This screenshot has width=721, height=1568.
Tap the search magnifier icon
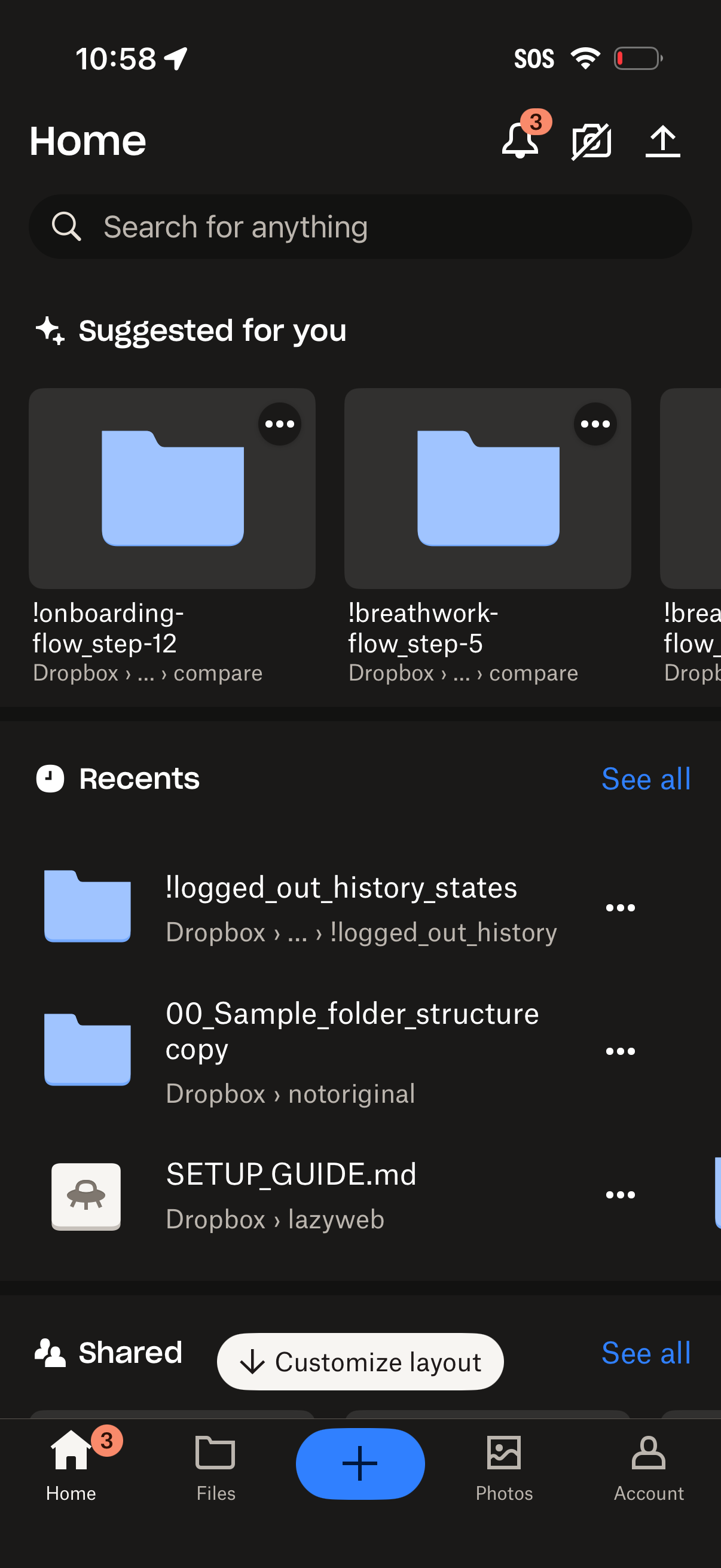(x=67, y=226)
